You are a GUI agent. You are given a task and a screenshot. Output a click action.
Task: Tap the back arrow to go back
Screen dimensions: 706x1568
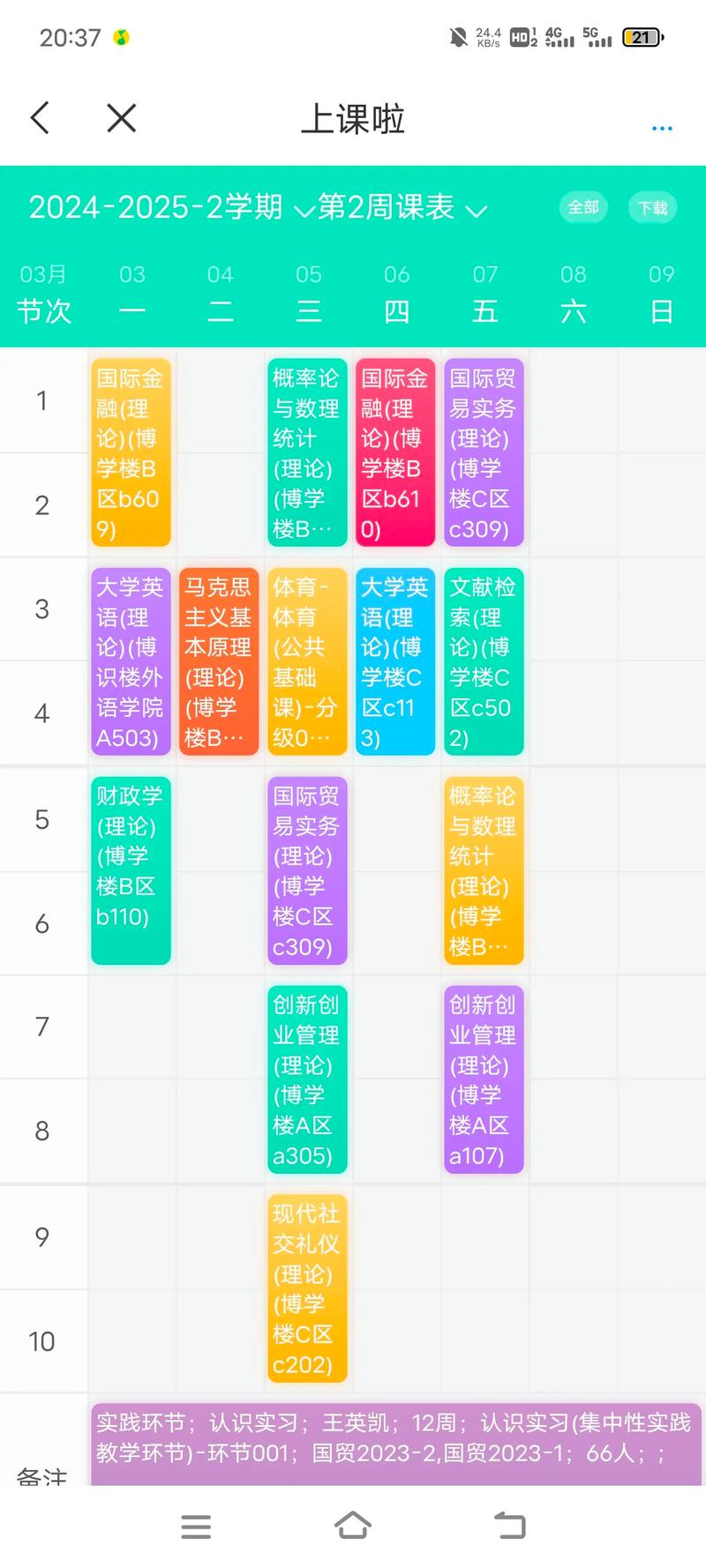[39, 116]
